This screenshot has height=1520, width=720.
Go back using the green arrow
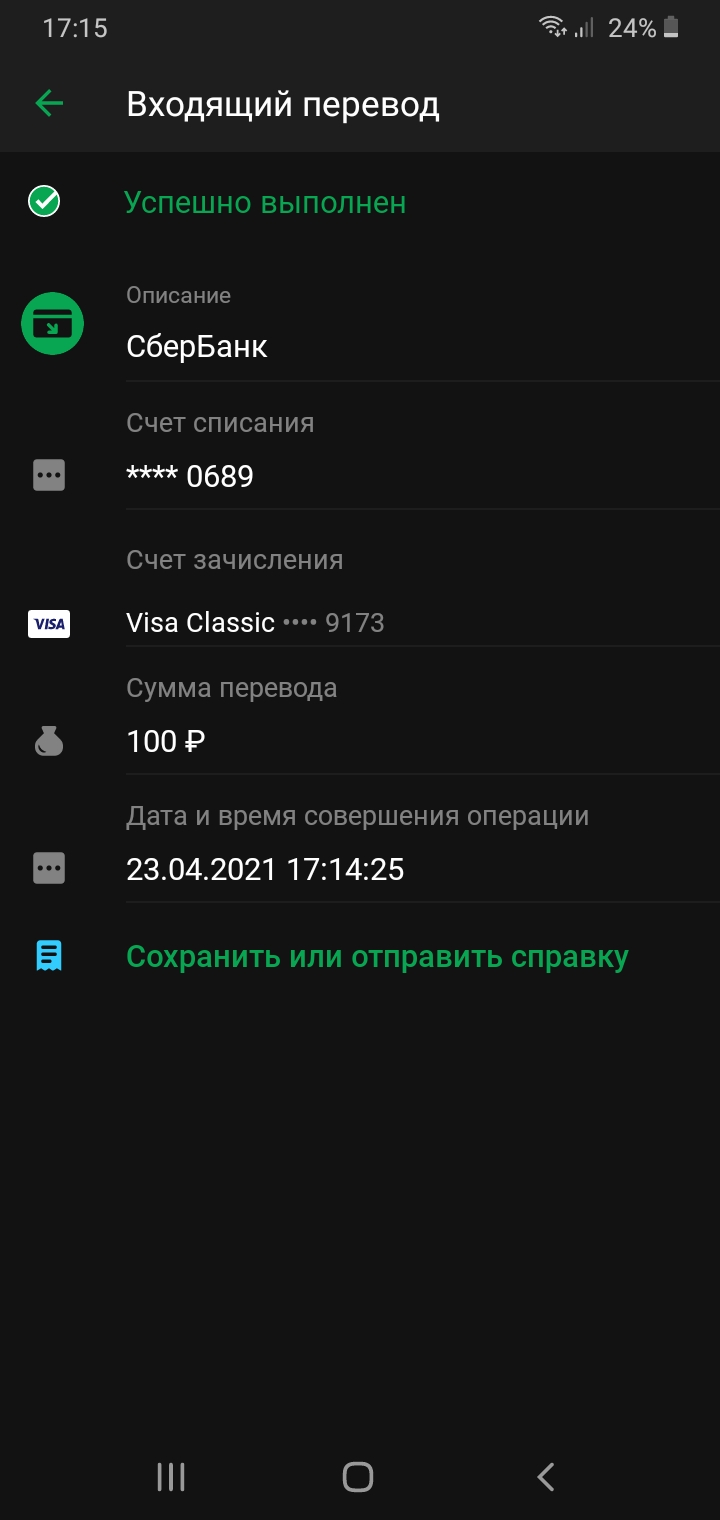pos(49,103)
